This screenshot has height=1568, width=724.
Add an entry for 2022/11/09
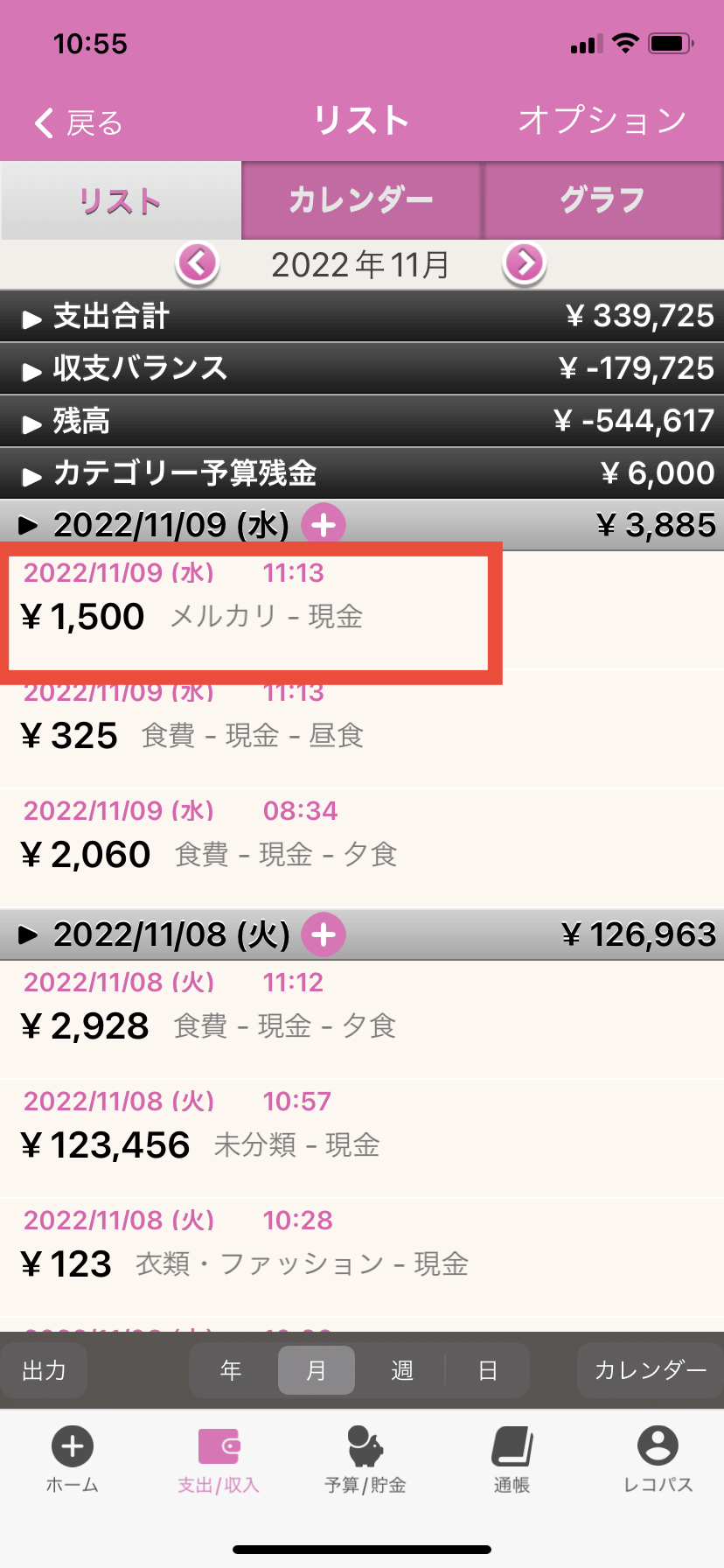click(324, 525)
